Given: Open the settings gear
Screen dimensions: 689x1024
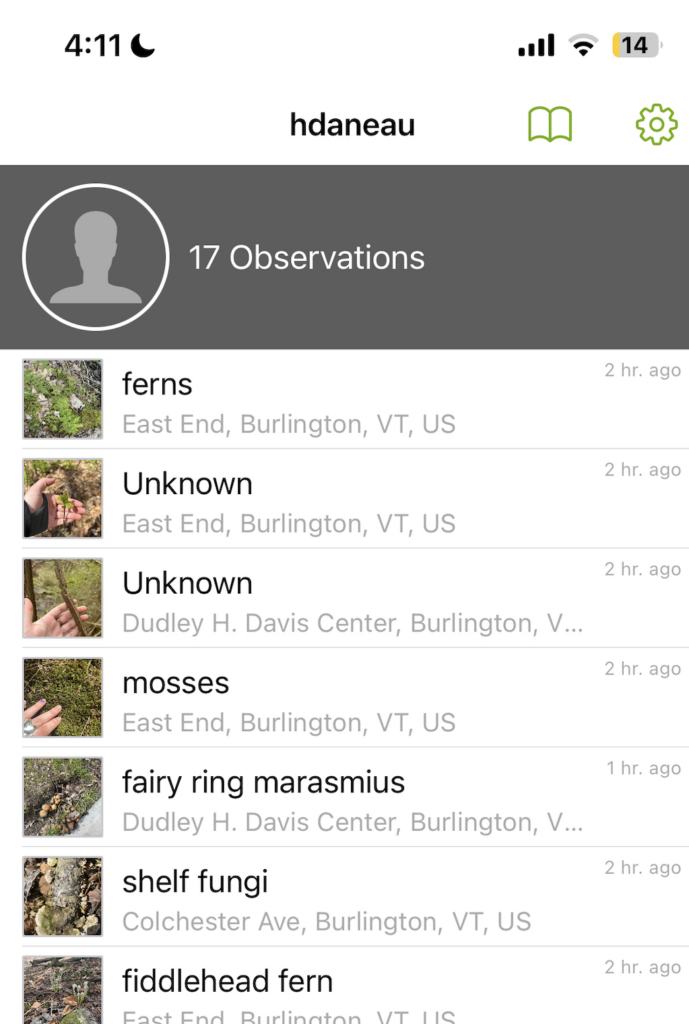Looking at the screenshot, I should (x=656, y=125).
